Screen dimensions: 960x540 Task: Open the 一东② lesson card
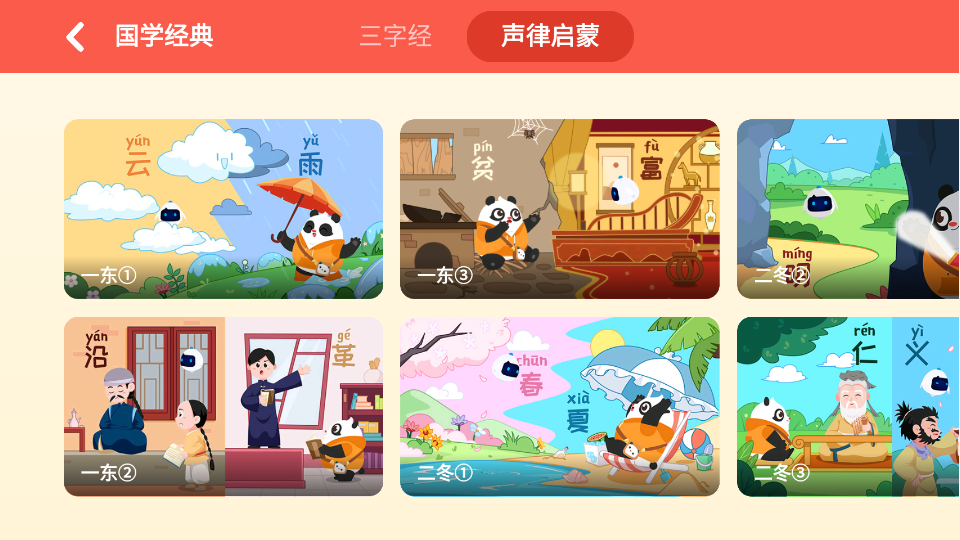223,406
